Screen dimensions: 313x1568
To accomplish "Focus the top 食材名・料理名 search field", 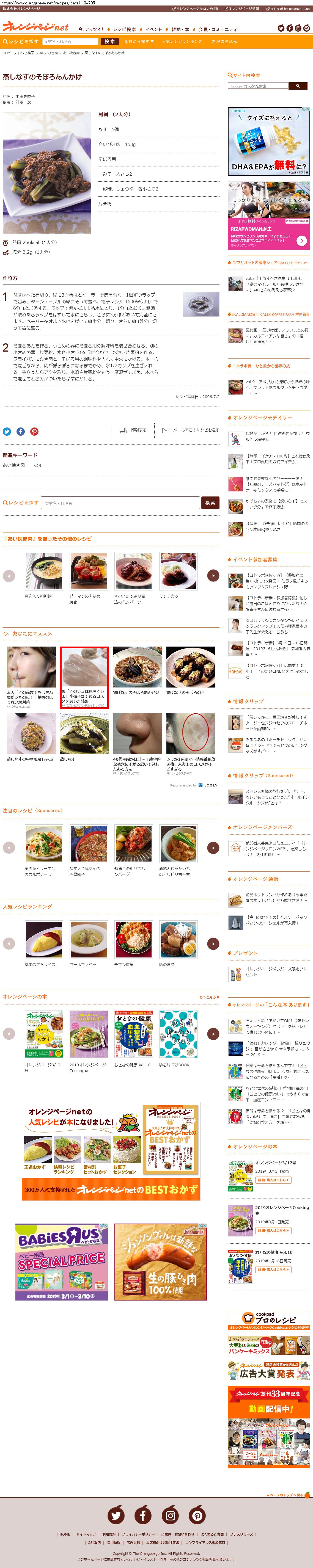I will tap(70, 42).
